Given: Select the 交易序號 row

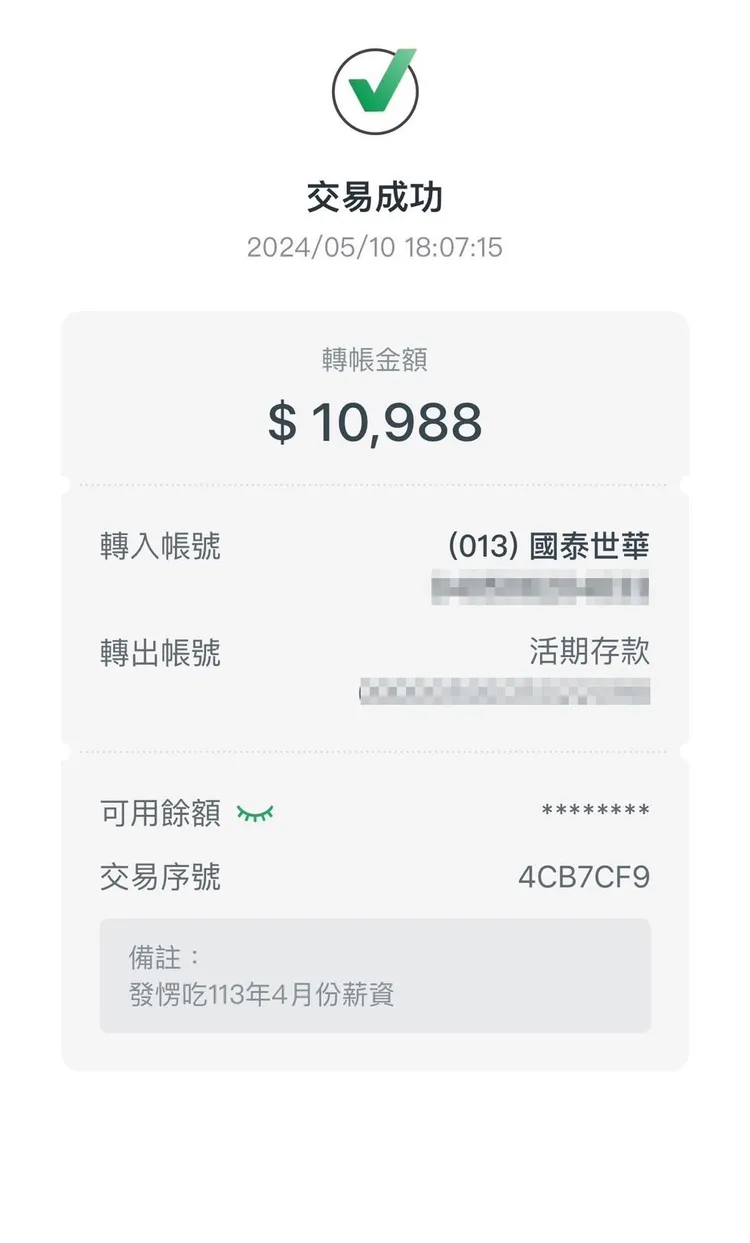Looking at the screenshot, I should pyautogui.click(x=161, y=876).
